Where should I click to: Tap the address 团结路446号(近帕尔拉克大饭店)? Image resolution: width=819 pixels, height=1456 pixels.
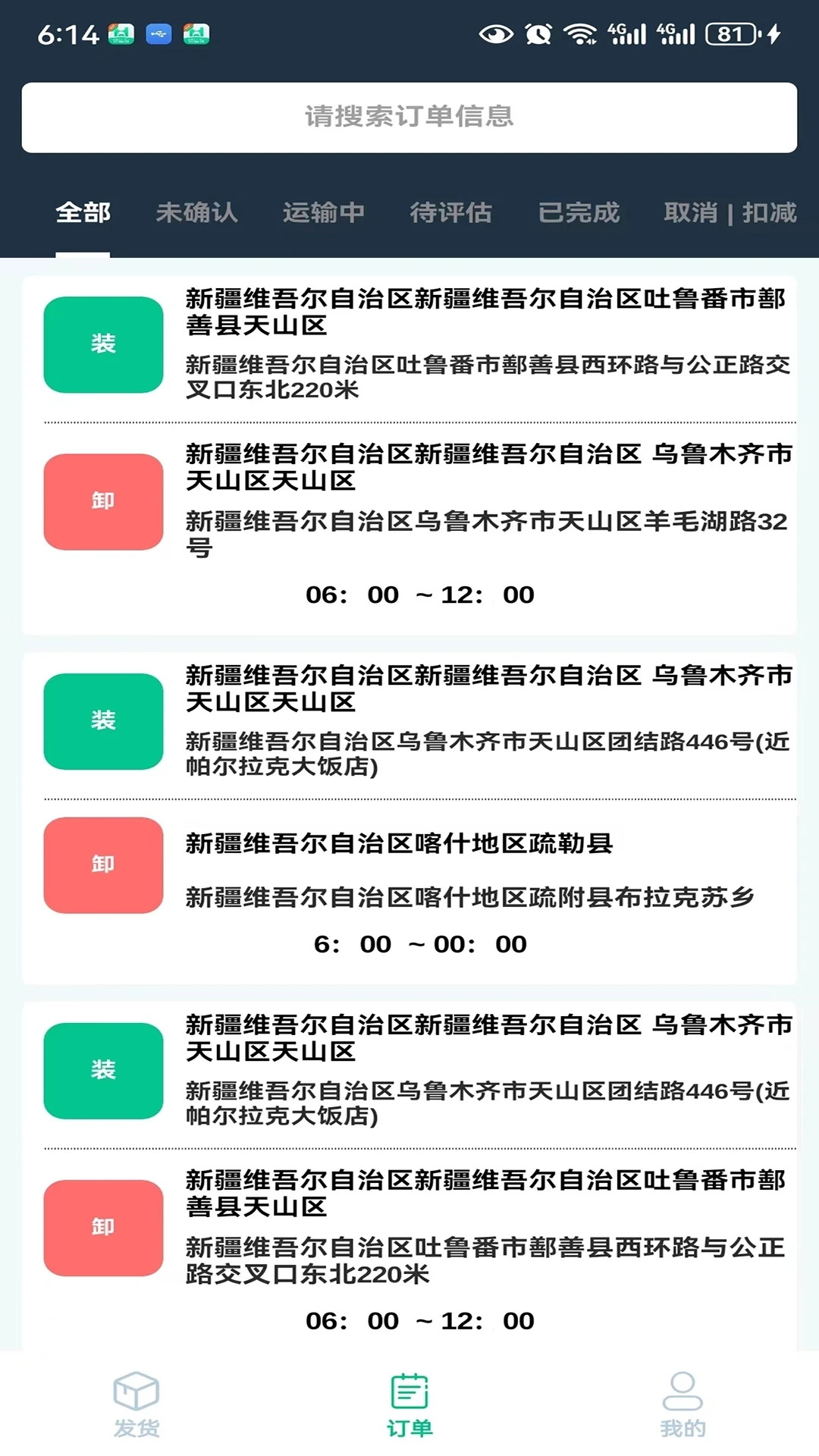click(x=485, y=755)
